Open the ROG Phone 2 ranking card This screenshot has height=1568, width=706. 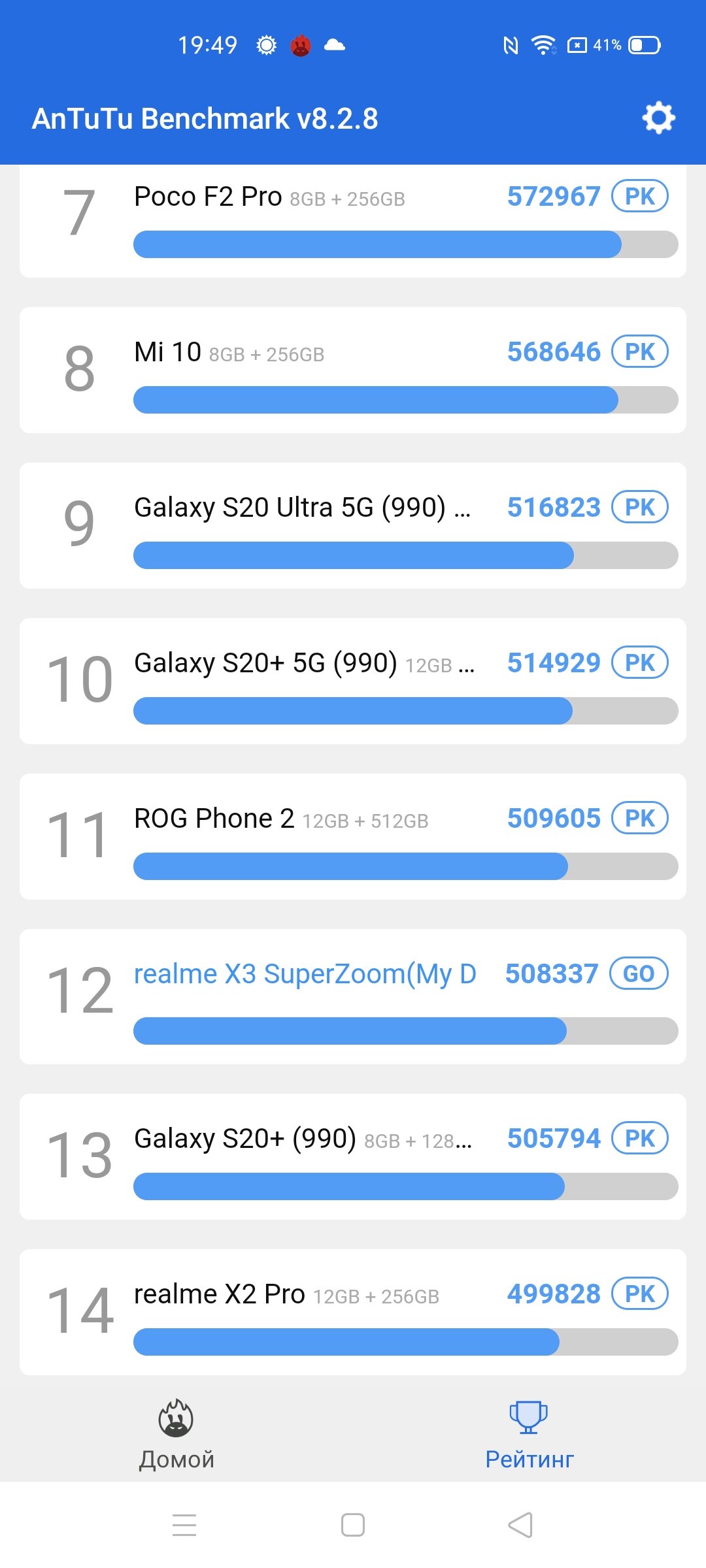353,836
